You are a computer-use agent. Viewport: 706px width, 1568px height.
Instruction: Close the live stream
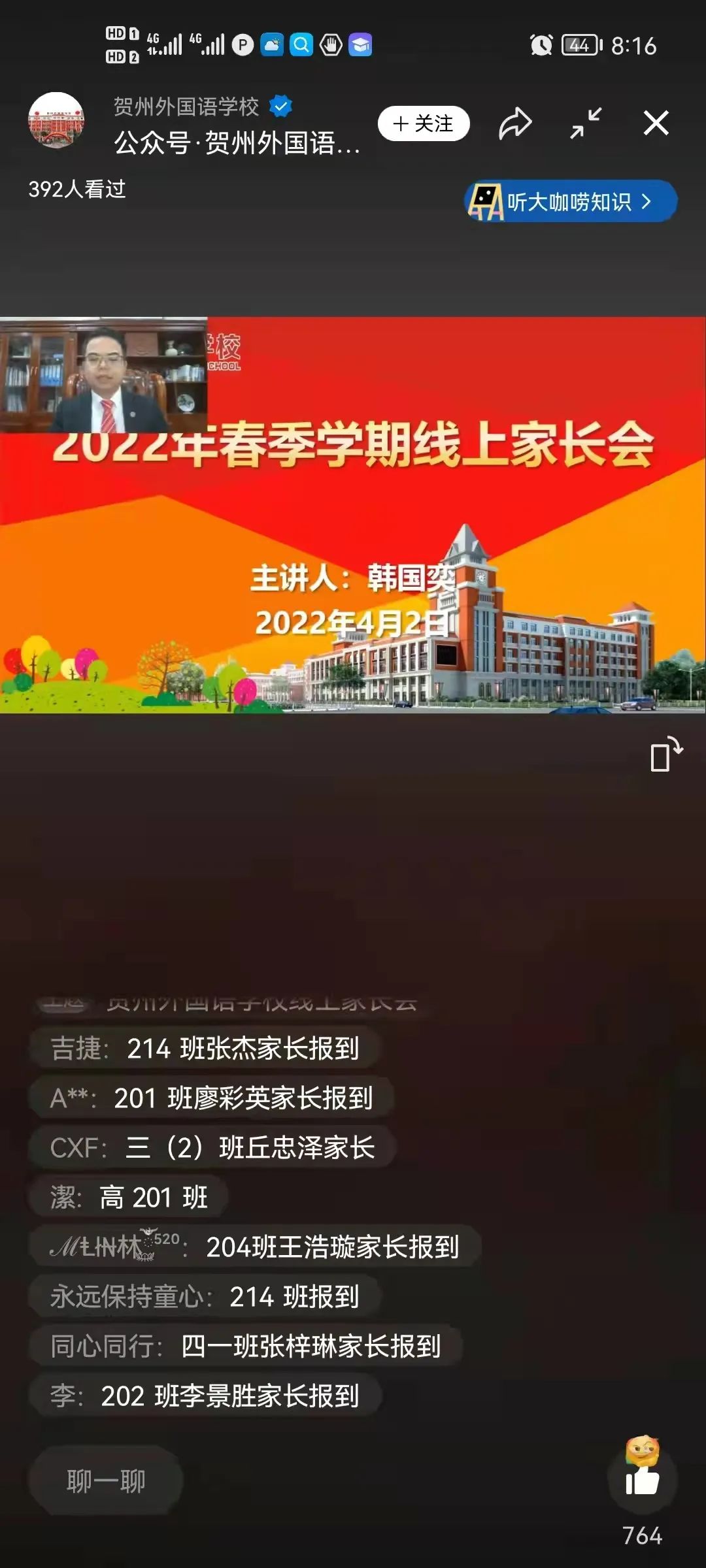(x=656, y=123)
